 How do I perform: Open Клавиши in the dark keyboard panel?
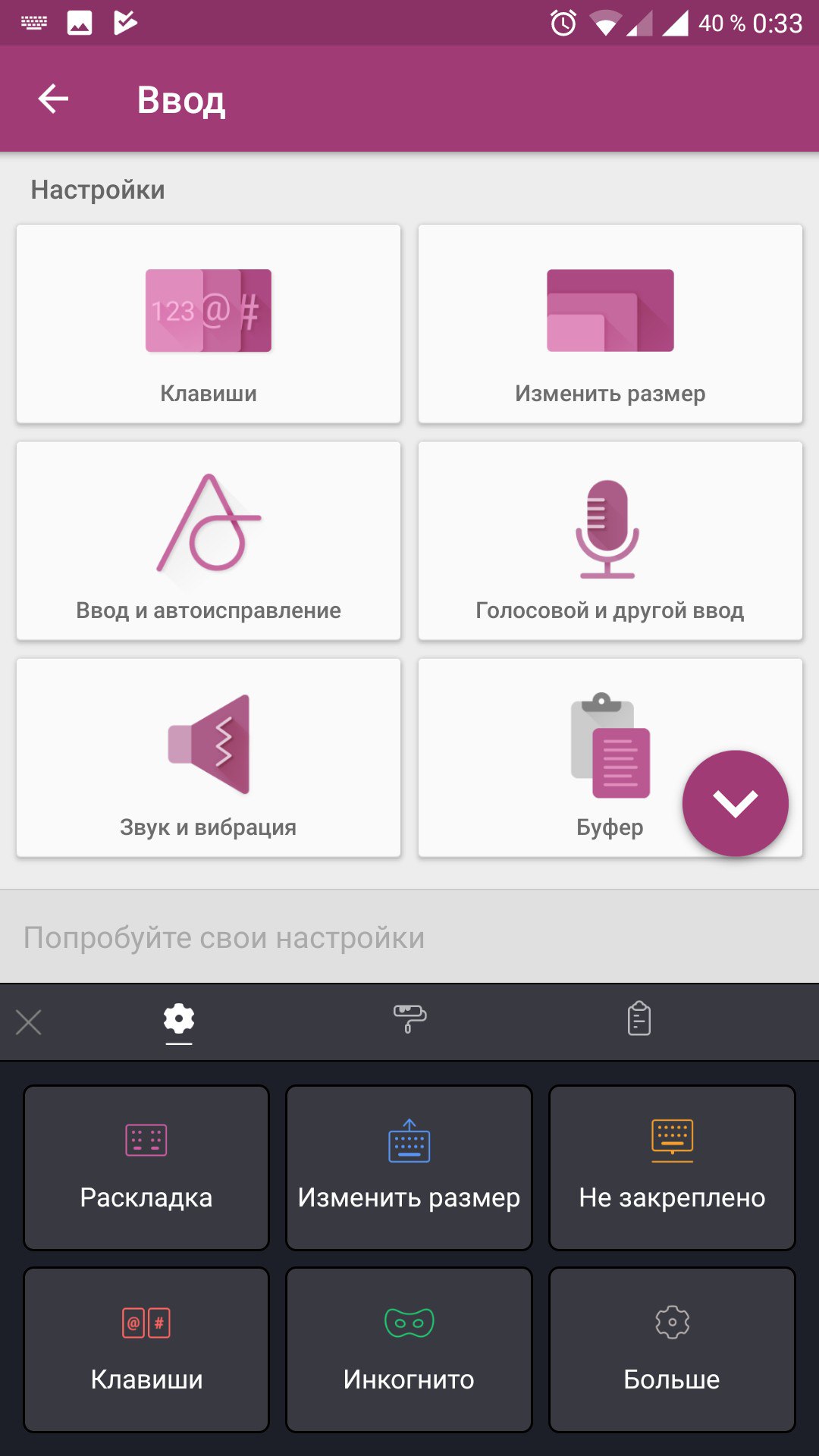[x=146, y=1350]
